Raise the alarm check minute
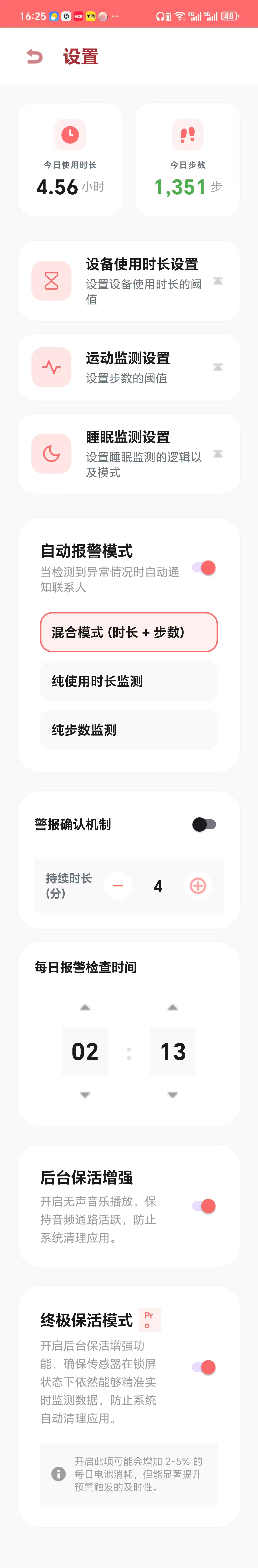 point(173,1007)
